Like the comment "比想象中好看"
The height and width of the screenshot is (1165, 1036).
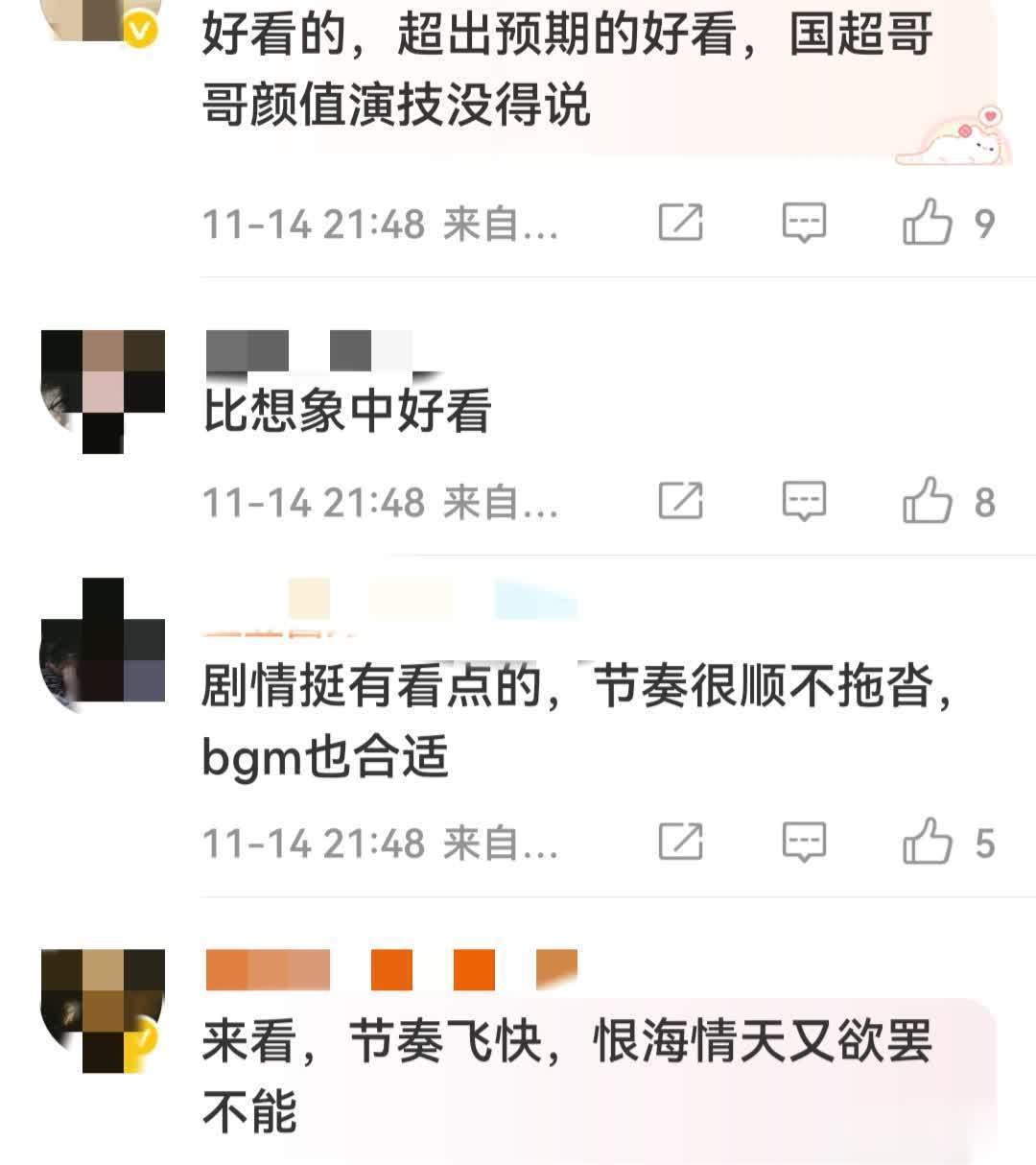click(x=927, y=502)
